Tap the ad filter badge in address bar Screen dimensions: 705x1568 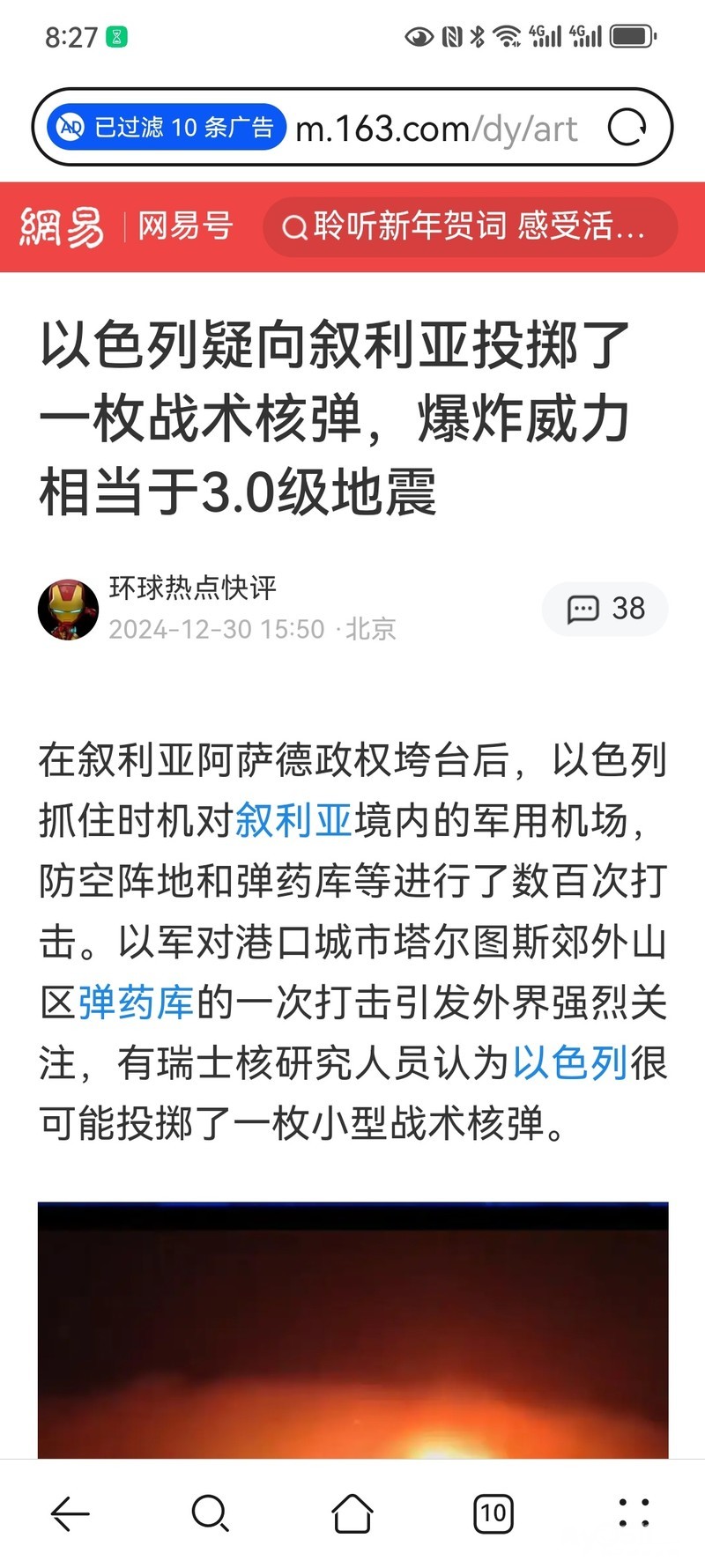pyautogui.click(x=167, y=128)
